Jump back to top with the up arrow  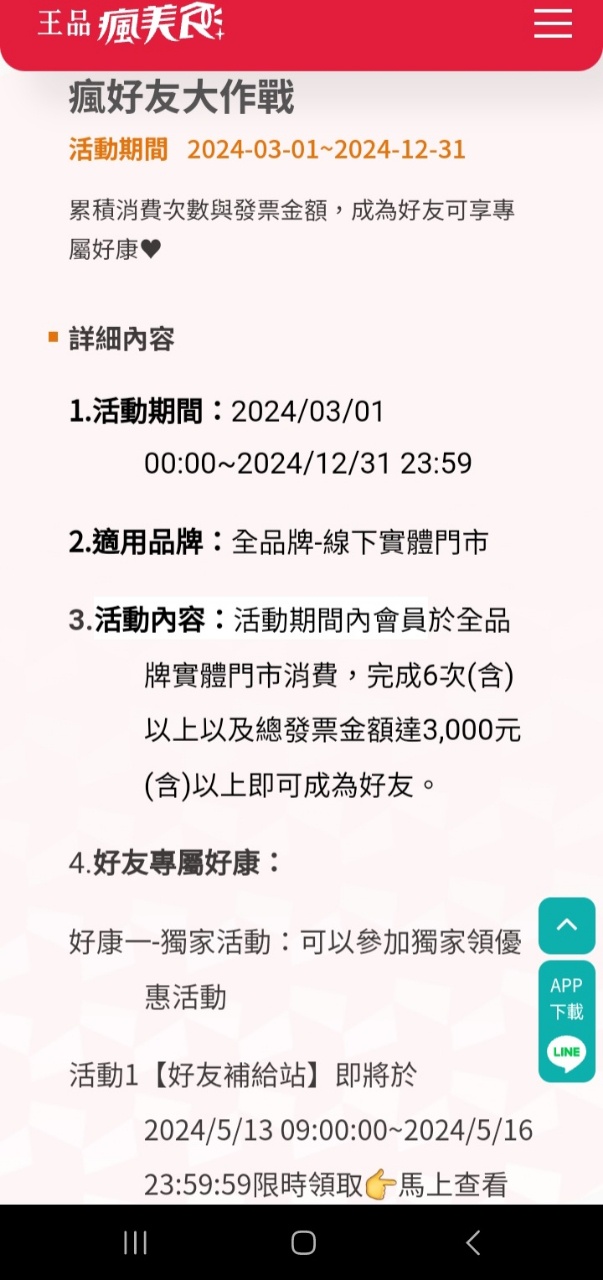(567, 925)
